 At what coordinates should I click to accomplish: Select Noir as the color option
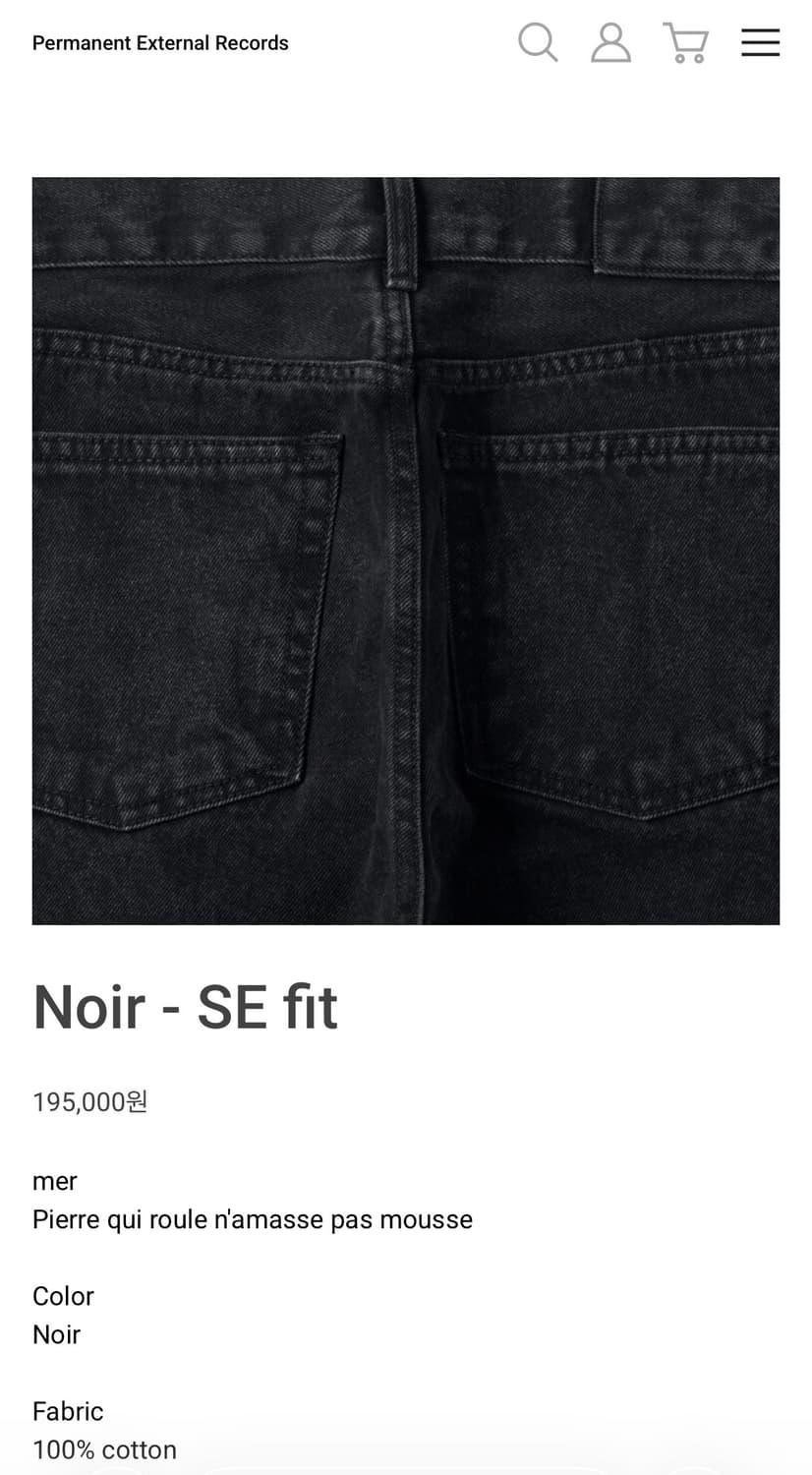click(56, 1334)
